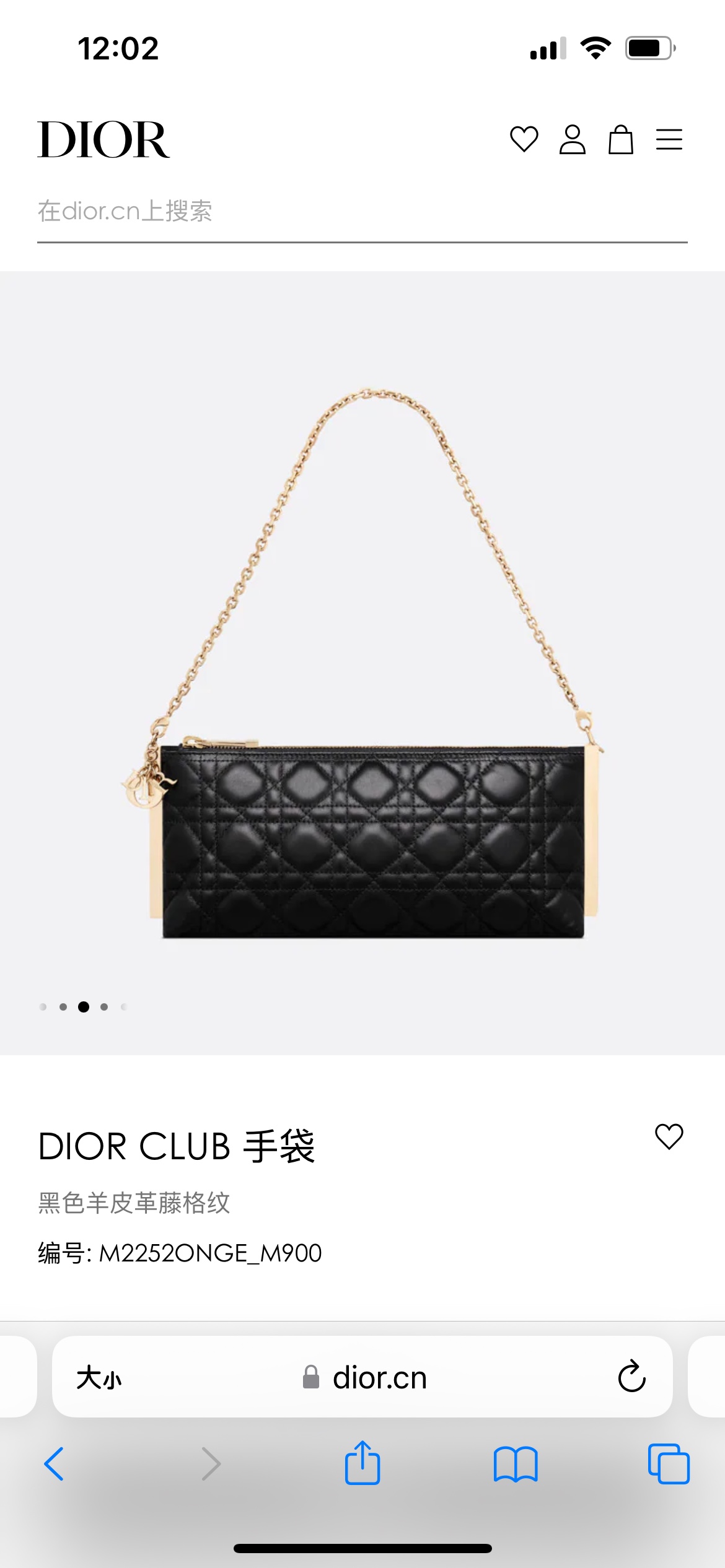
Task: Open Safari page size settings 大小
Action: pyautogui.click(x=99, y=1378)
